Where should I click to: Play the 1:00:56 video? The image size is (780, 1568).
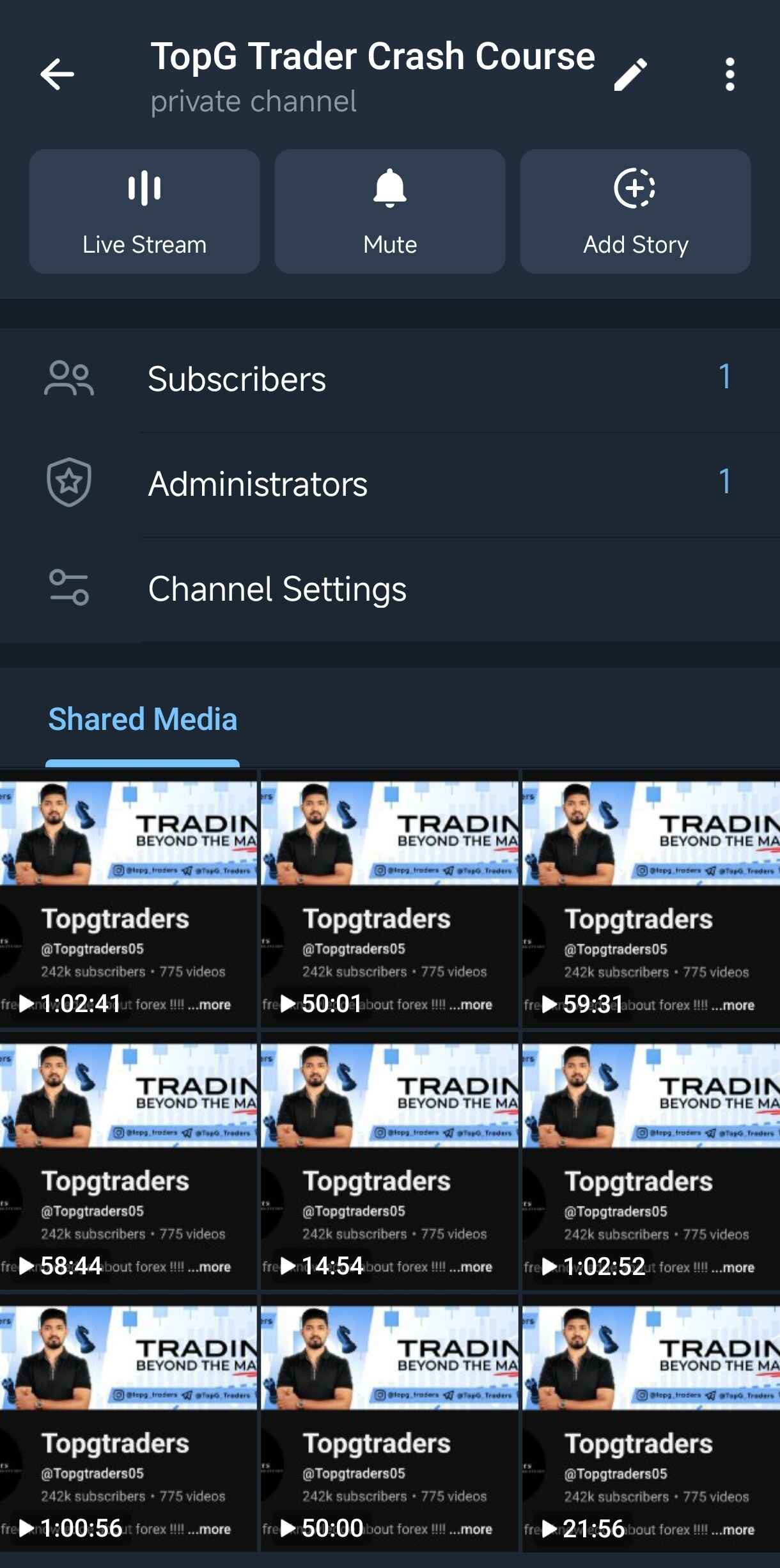(x=128, y=1423)
